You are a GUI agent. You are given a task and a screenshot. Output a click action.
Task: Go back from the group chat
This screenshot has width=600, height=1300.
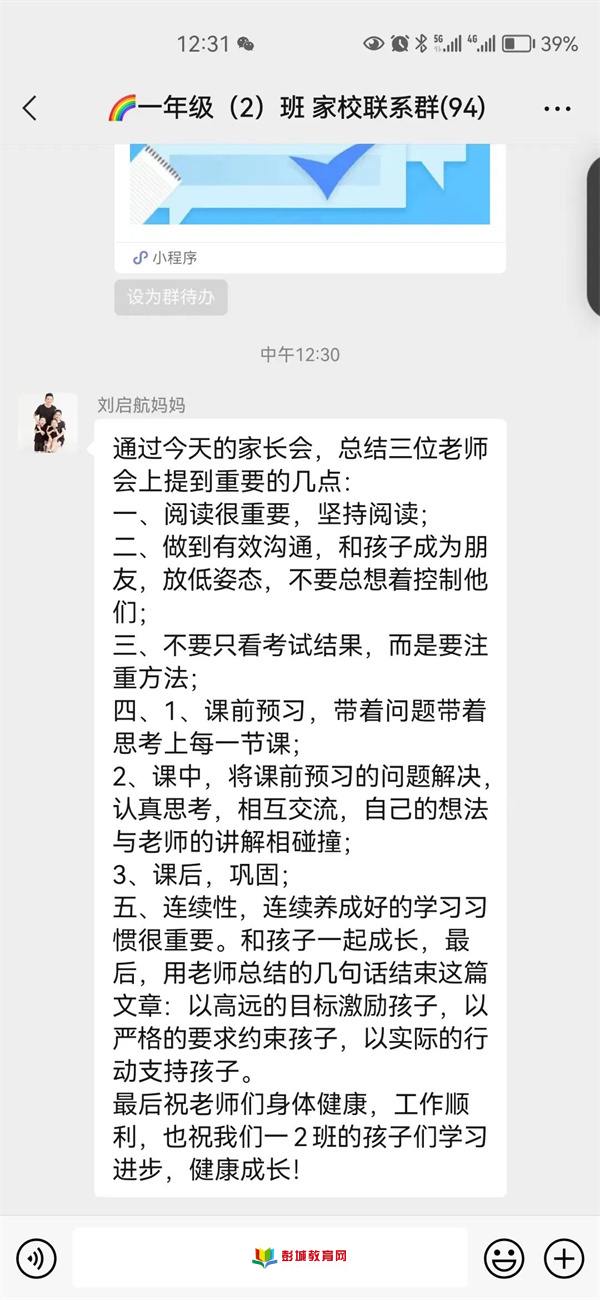[30, 108]
